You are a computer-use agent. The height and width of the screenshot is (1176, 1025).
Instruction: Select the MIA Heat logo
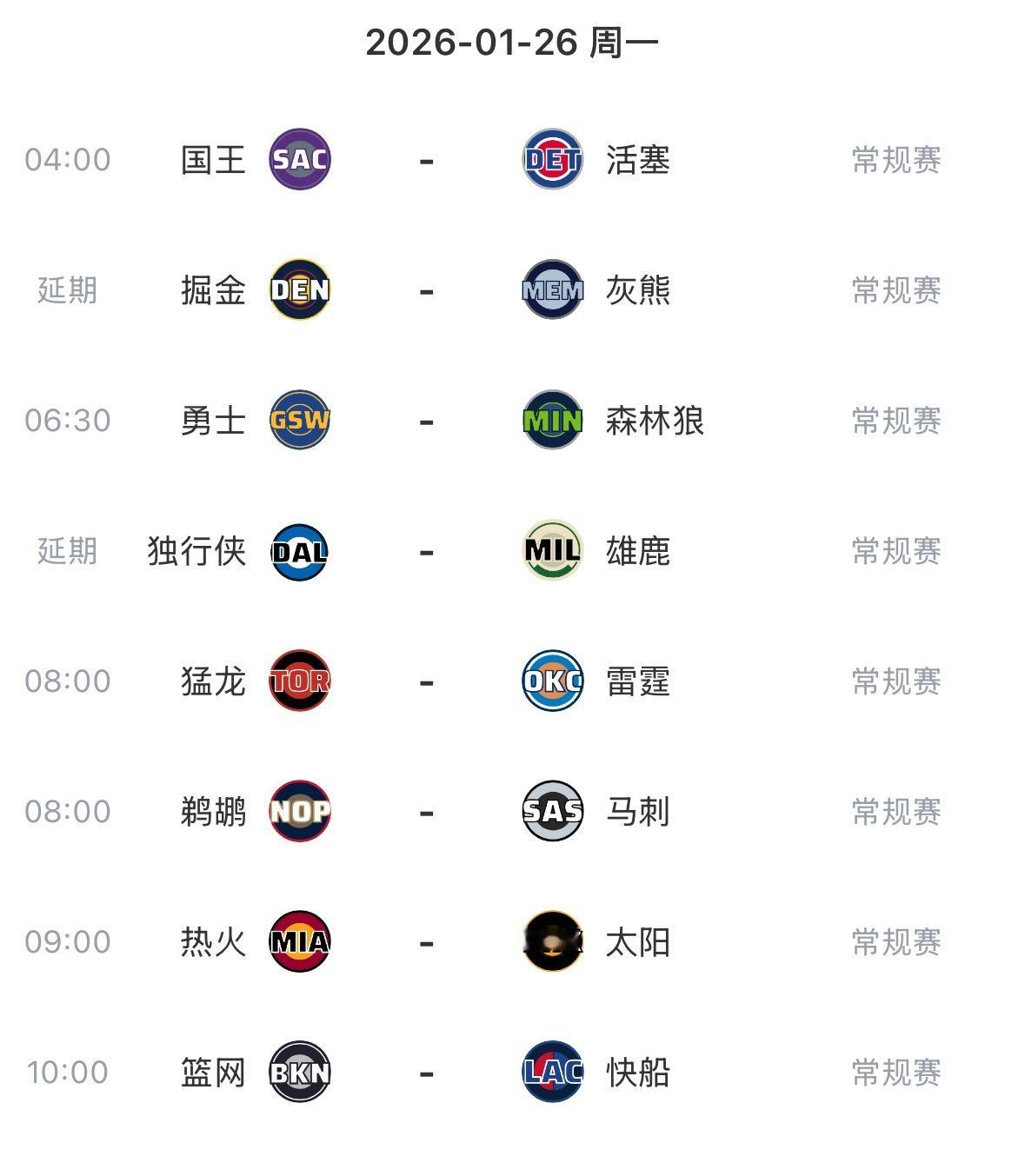299,940
